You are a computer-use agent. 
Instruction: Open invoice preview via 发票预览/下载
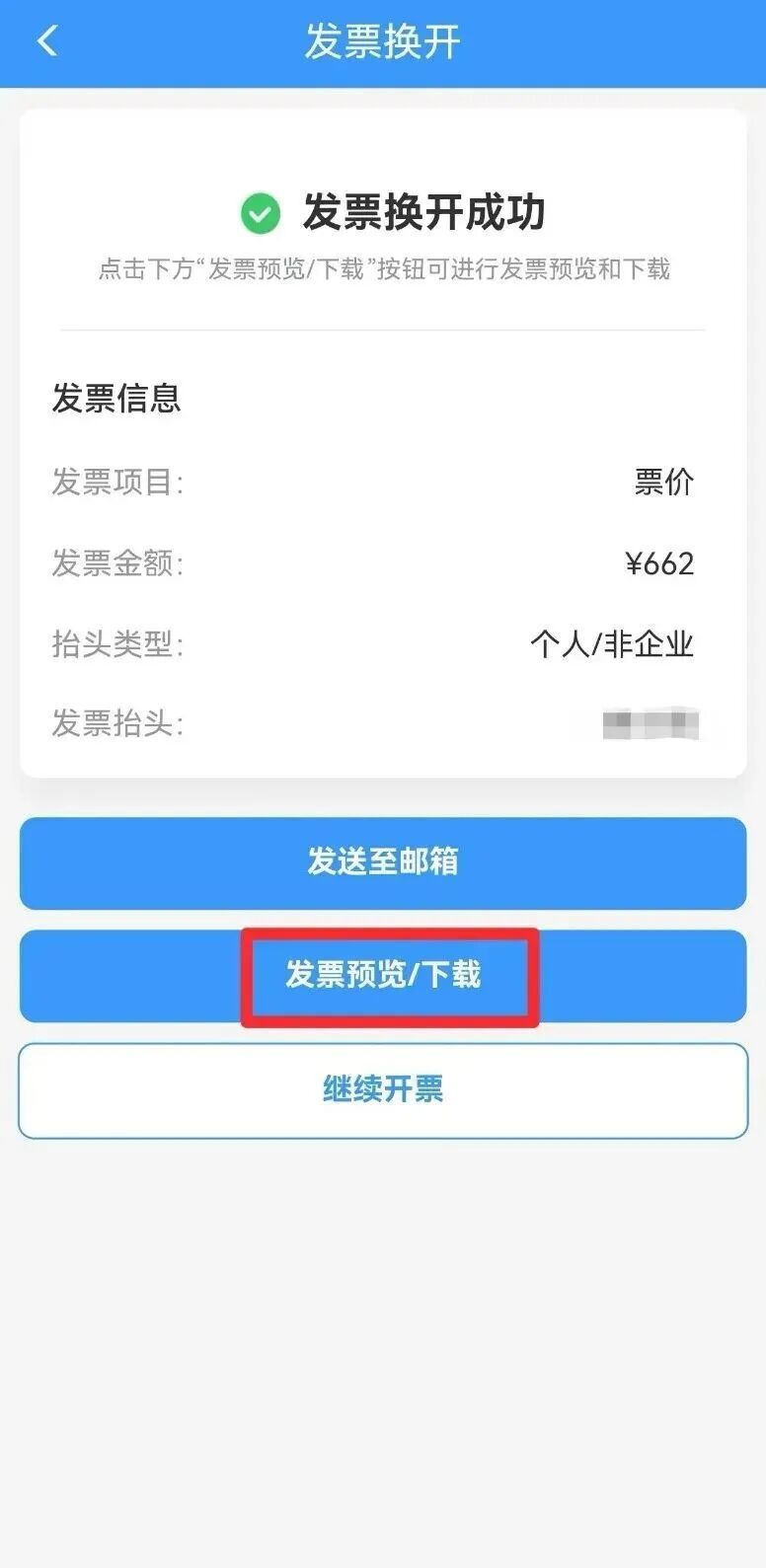[383, 976]
